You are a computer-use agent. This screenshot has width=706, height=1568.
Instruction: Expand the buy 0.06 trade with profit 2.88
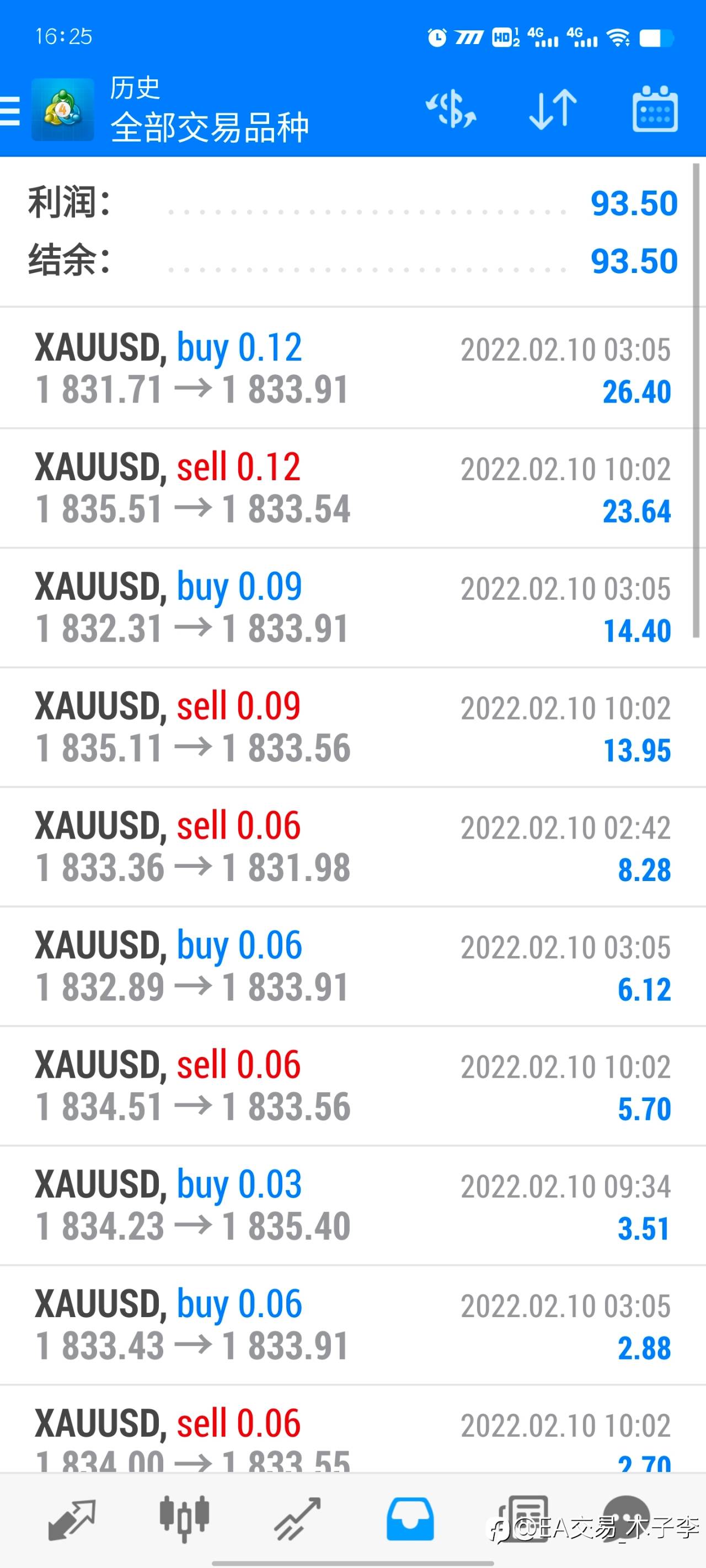(352, 1325)
